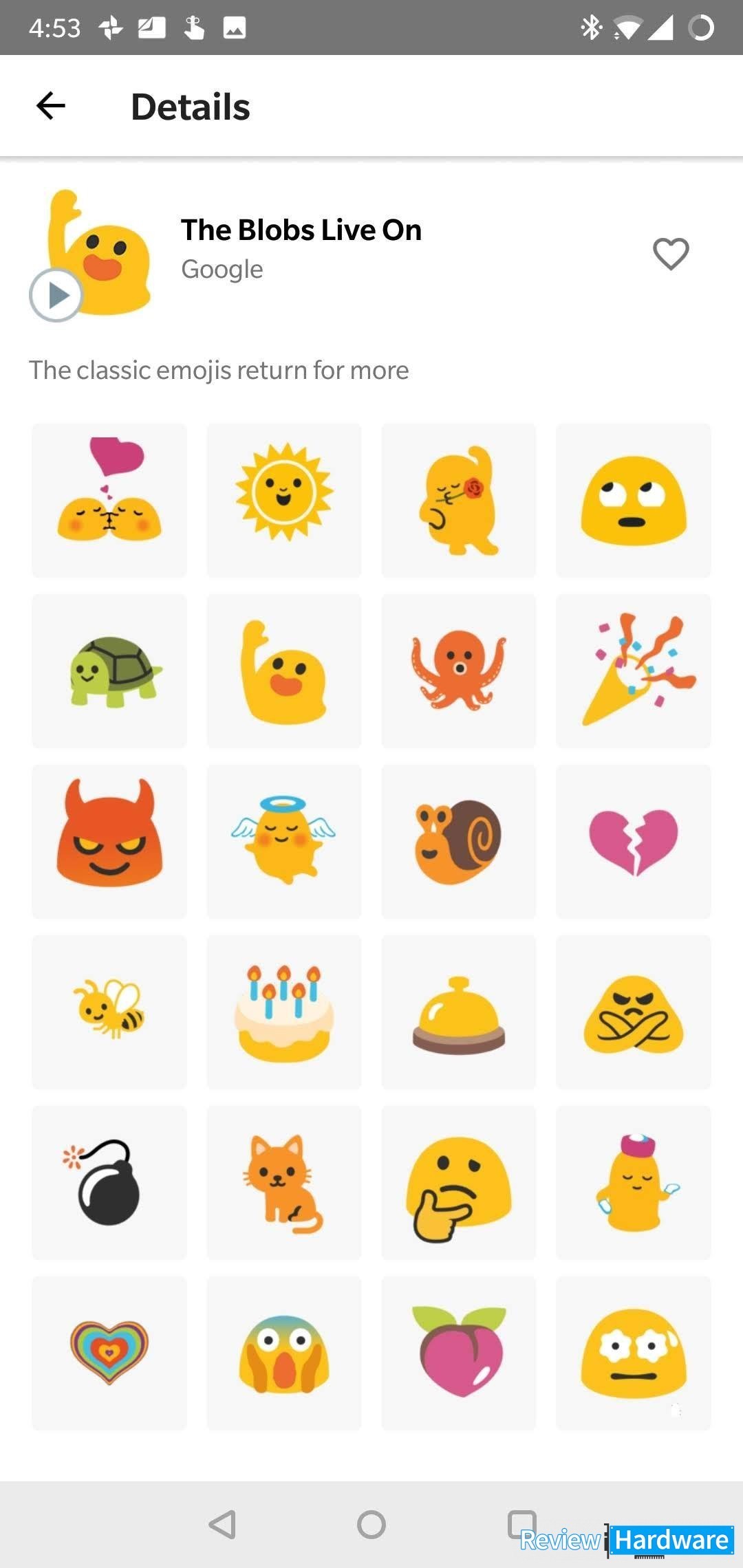743x1568 pixels.
Task: Open the peach sticker
Action: (x=459, y=1353)
